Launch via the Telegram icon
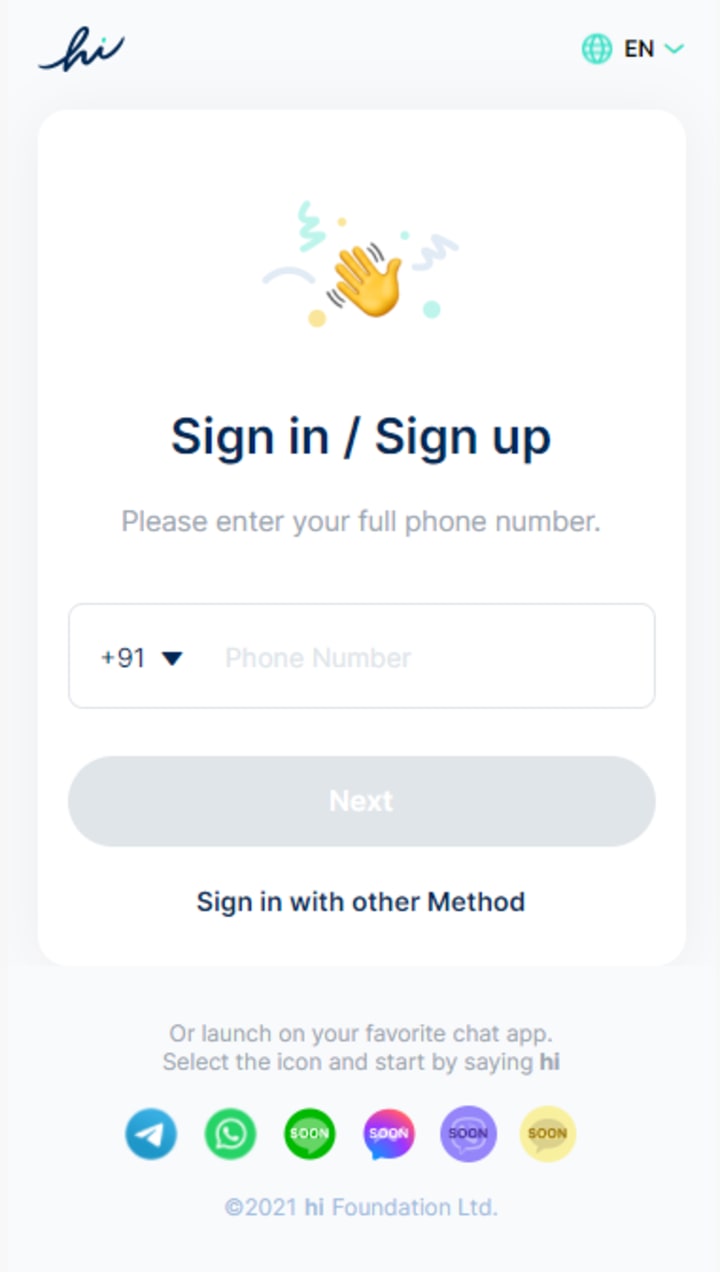The image size is (720, 1272). pos(151,1134)
